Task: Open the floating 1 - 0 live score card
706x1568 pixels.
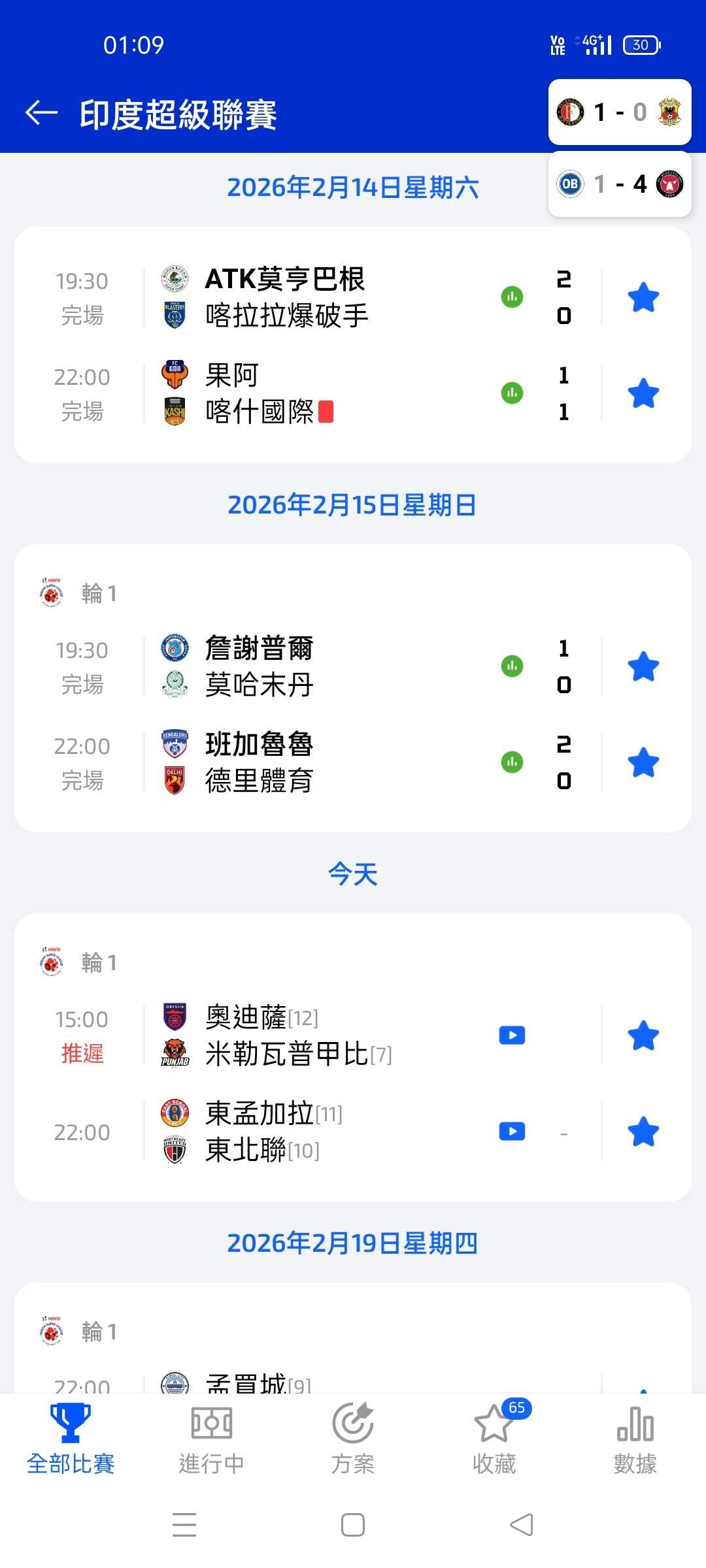Action: pyautogui.click(x=619, y=112)
